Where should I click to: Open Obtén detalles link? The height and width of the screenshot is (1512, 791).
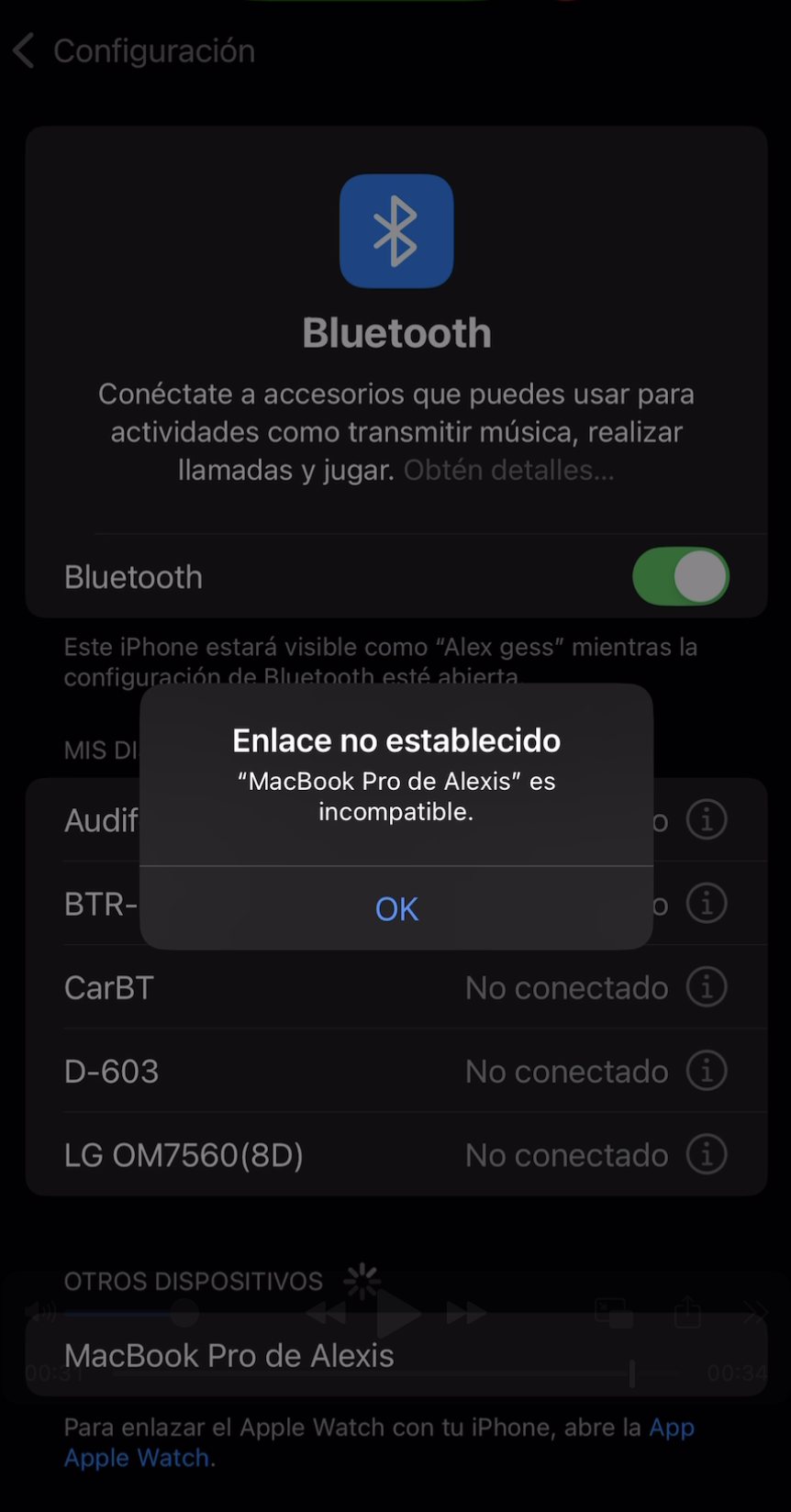[x=508, y=471]
